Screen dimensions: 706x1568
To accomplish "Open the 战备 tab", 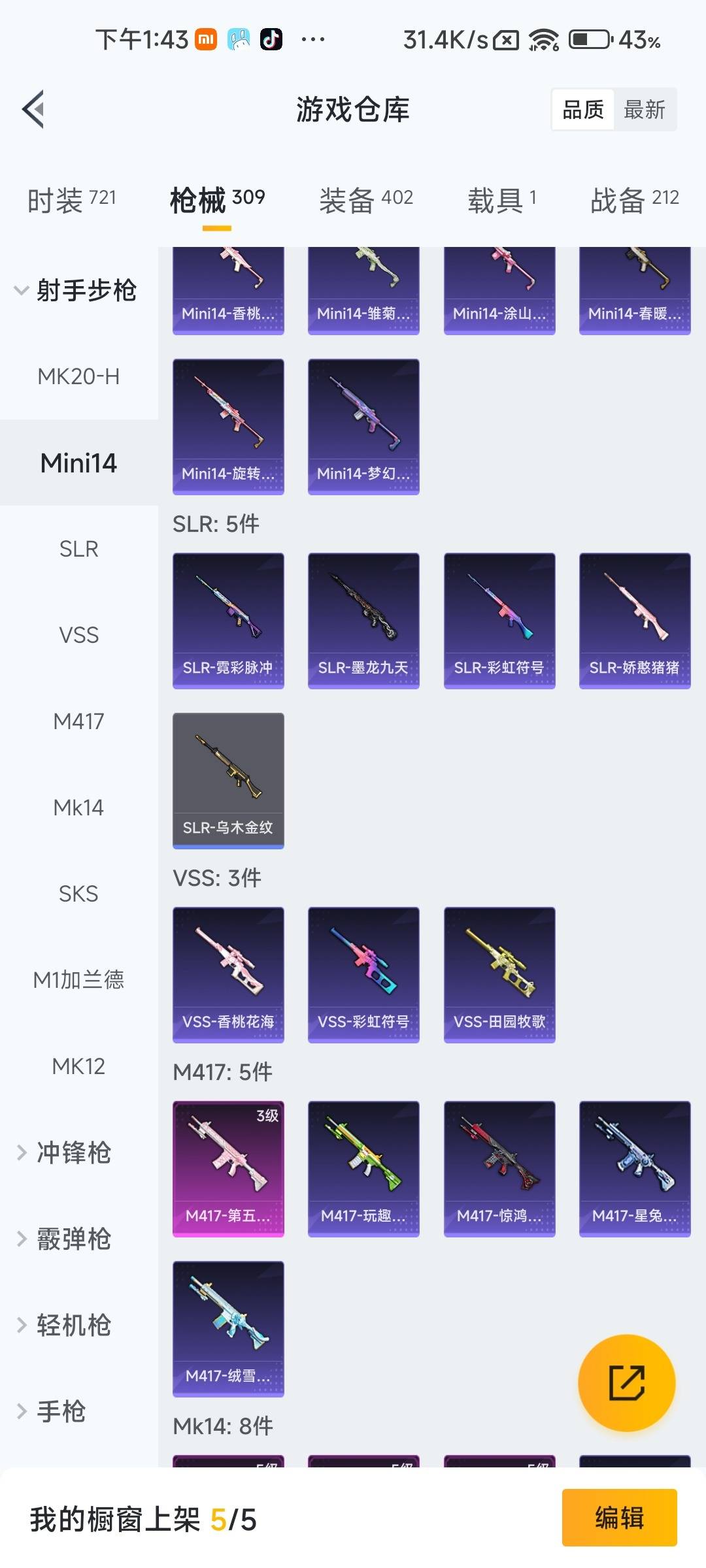I will 634,200.
